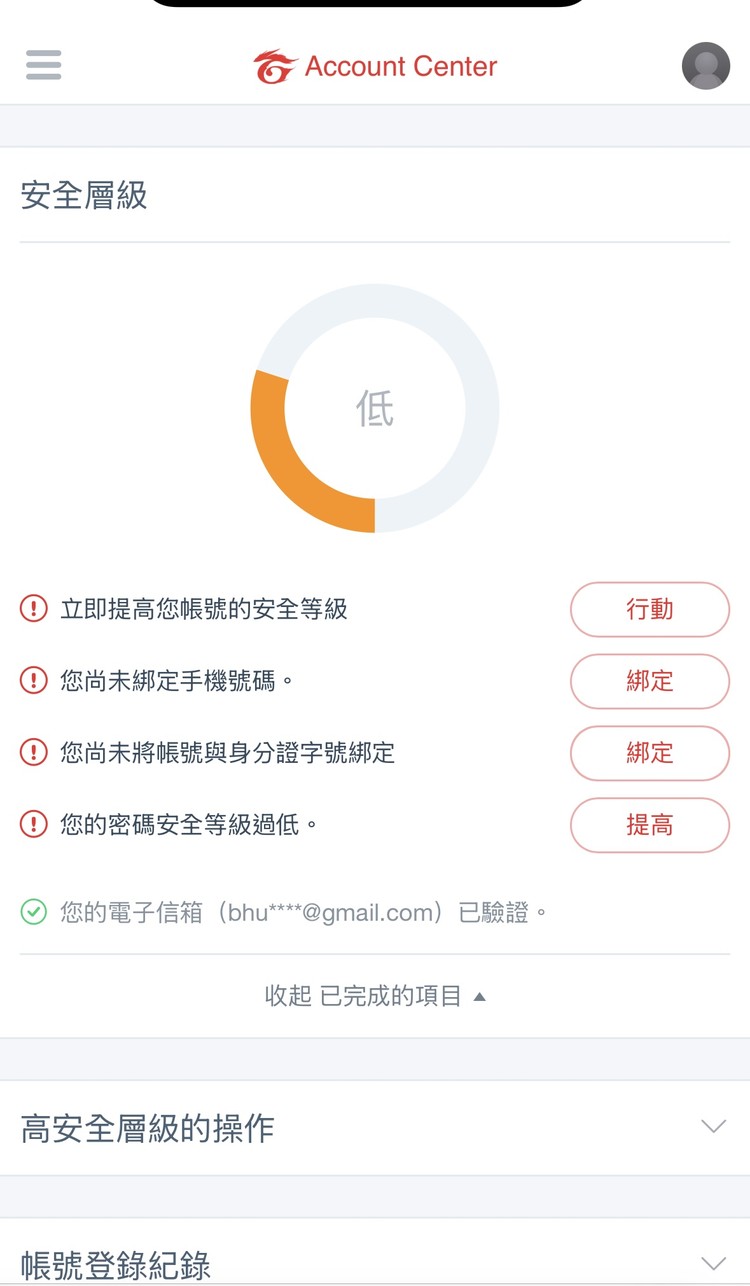
Task: Click the warning icon beside 您的密碼安全等級過低
Action: 33,825
